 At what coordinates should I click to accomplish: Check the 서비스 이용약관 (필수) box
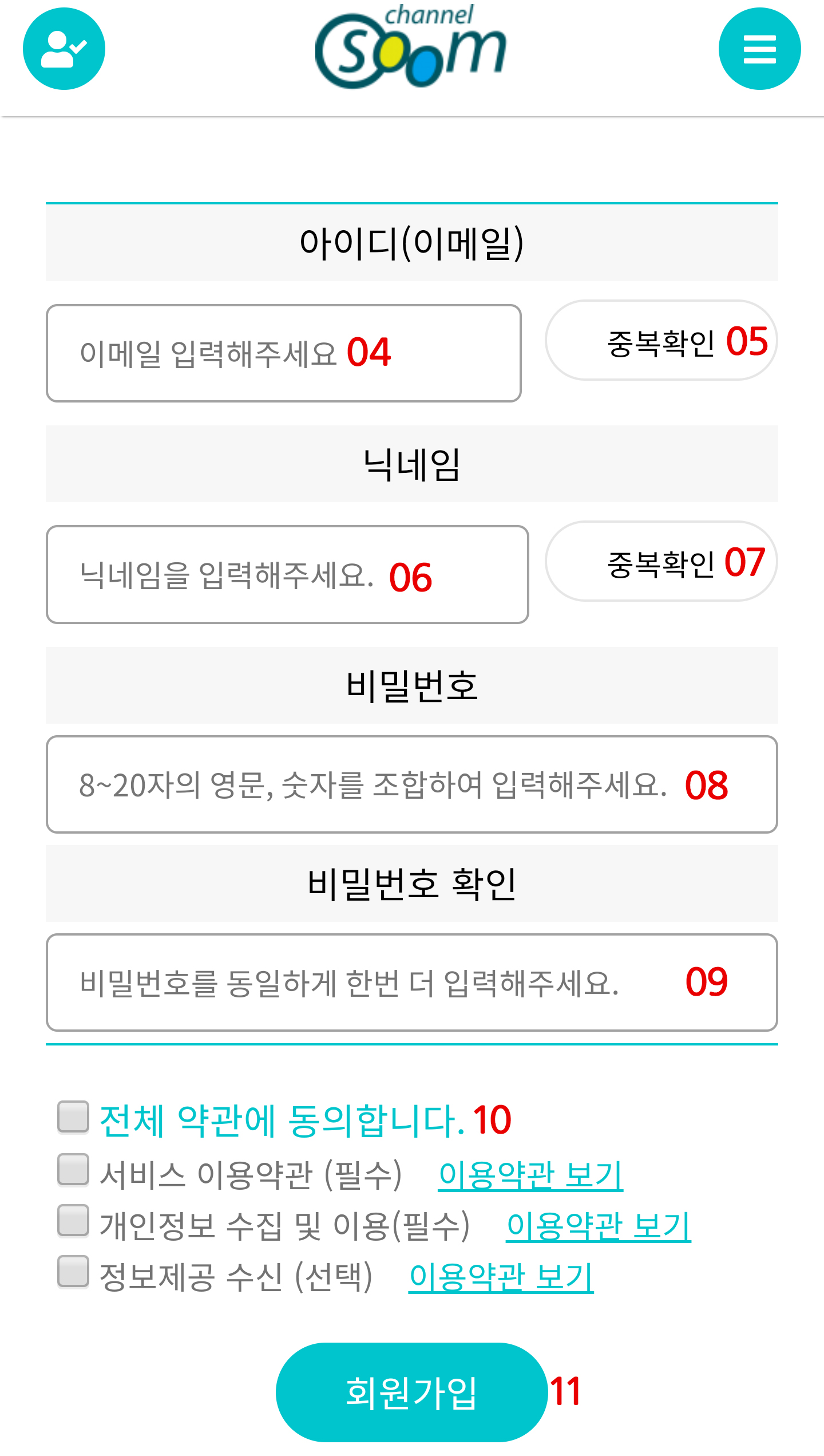click(x=73, y=1170)
